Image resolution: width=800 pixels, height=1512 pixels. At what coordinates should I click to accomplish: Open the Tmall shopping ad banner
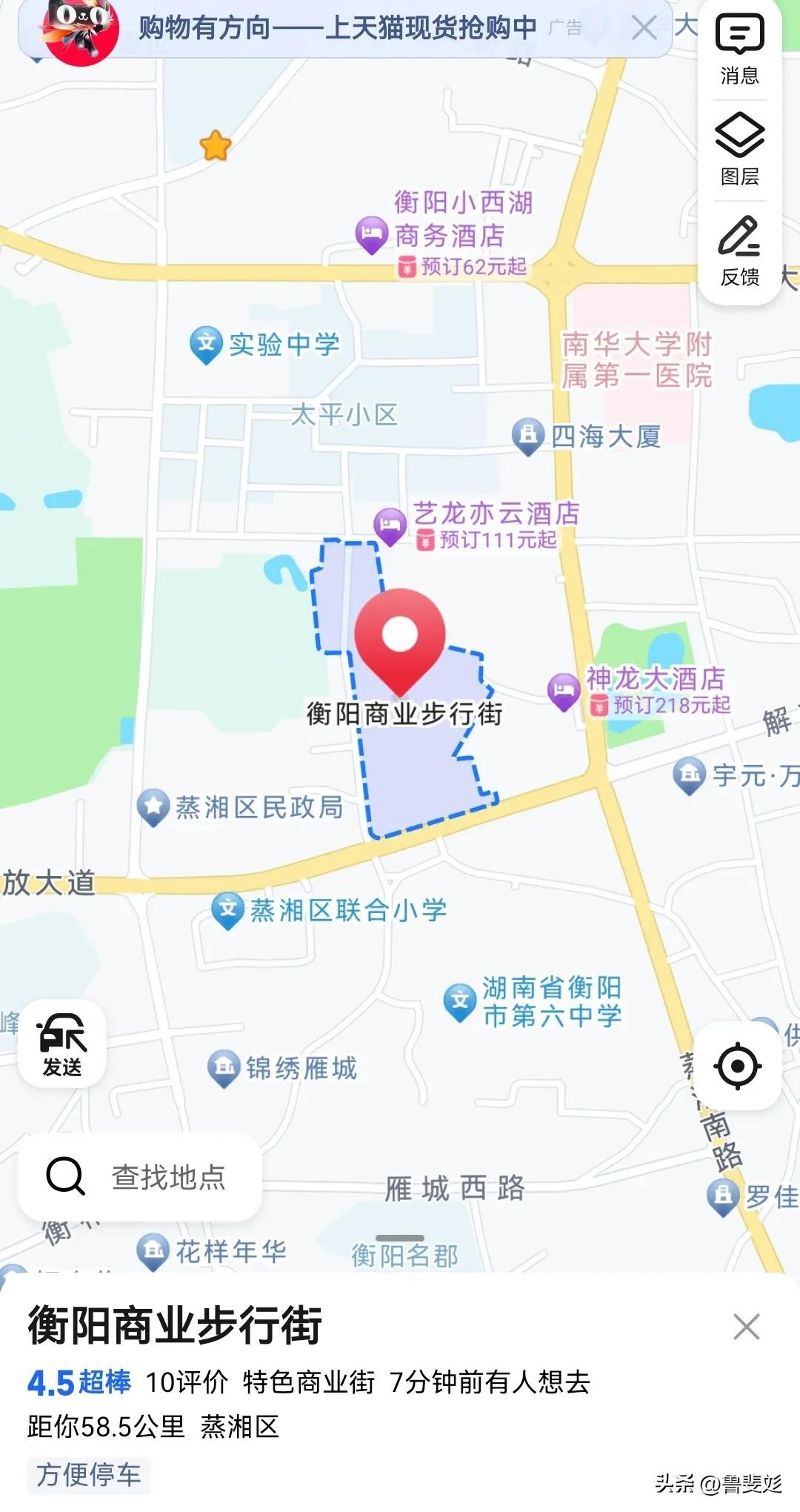tap(337, 28)
